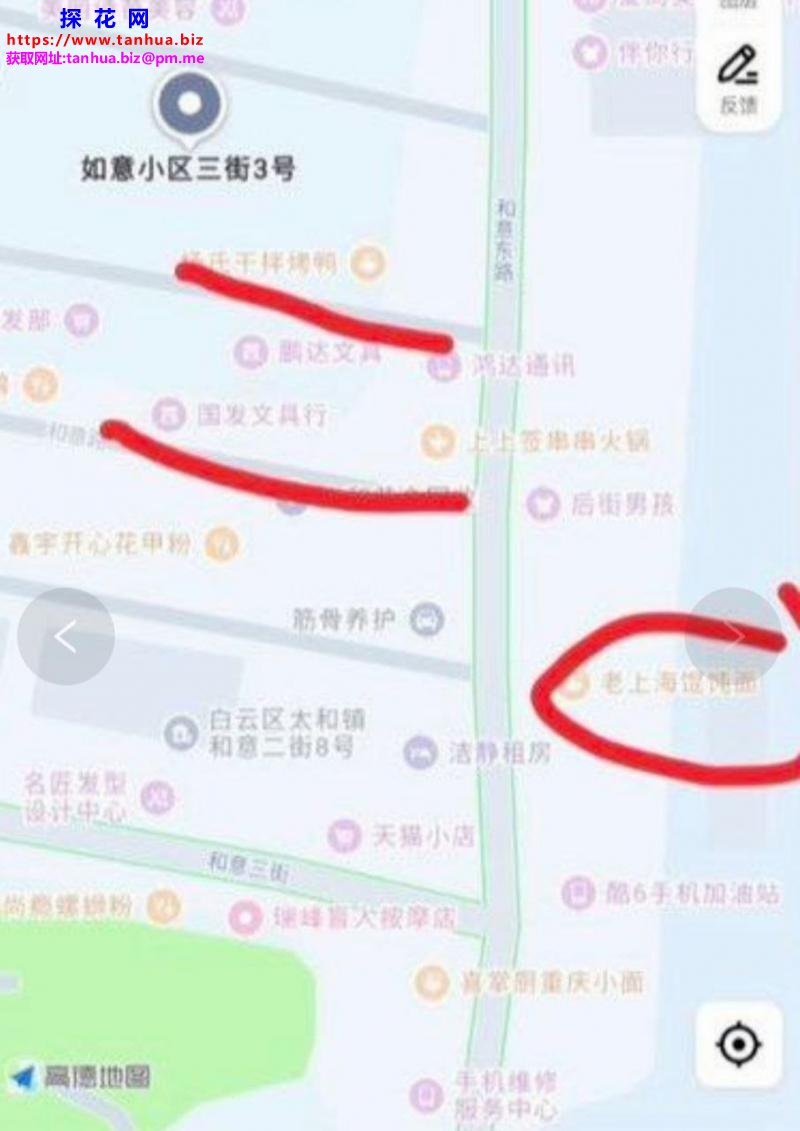The image size is (800, 1131).
Task: Tap the 酷6手机加油站 marker
Action: pyautogui.click(x=578, y=893)
